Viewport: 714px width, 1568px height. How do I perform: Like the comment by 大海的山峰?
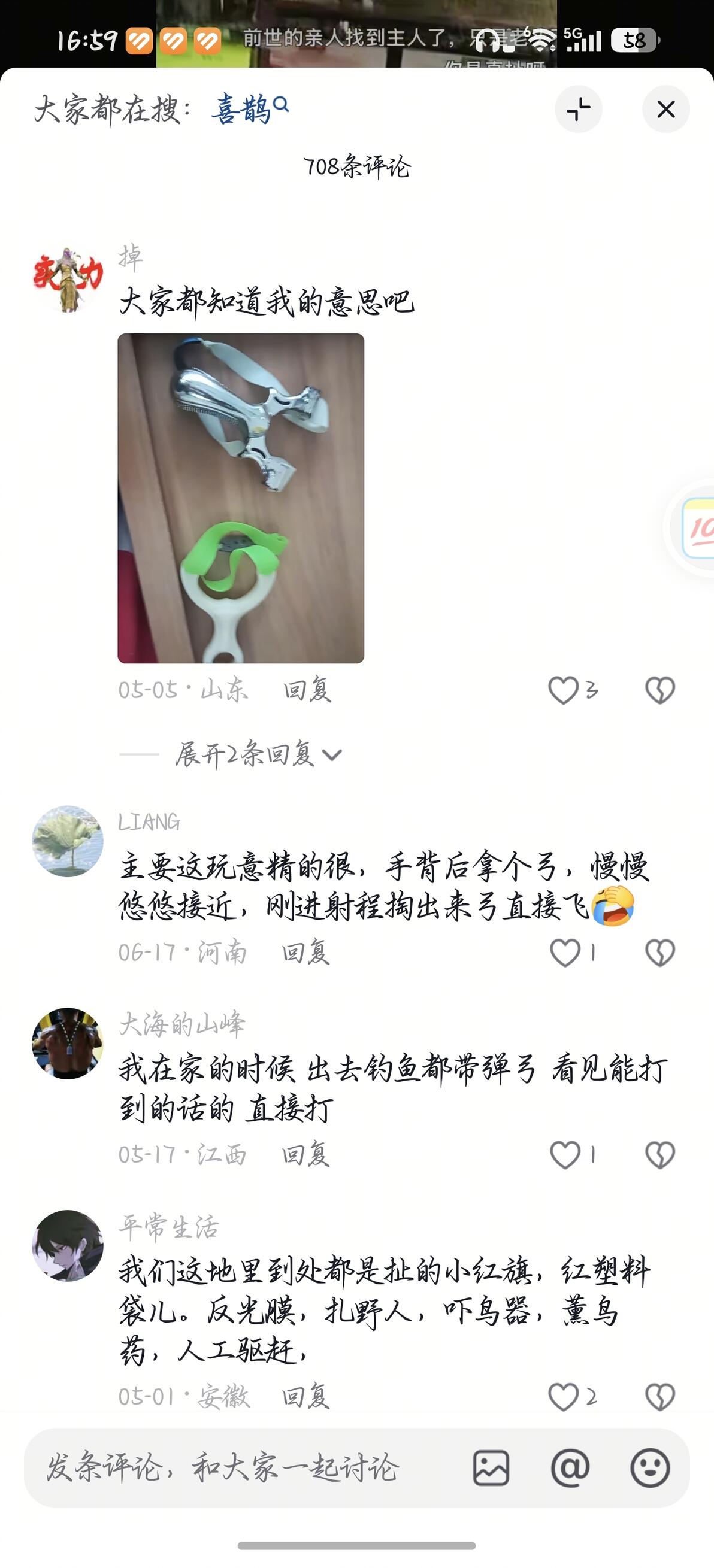[565, 1155]
